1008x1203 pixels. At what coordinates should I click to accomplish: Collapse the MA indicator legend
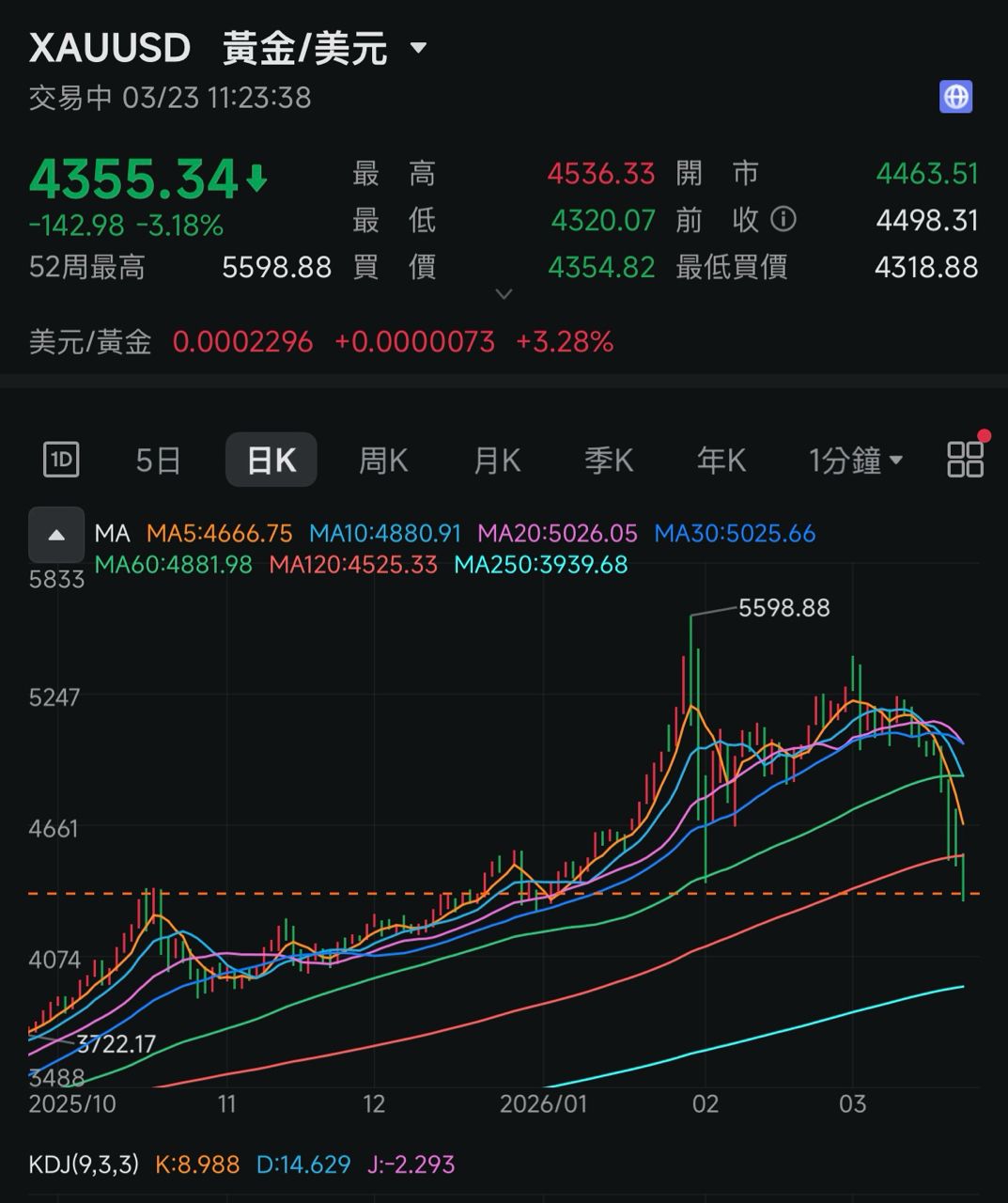tap(56, 535)
